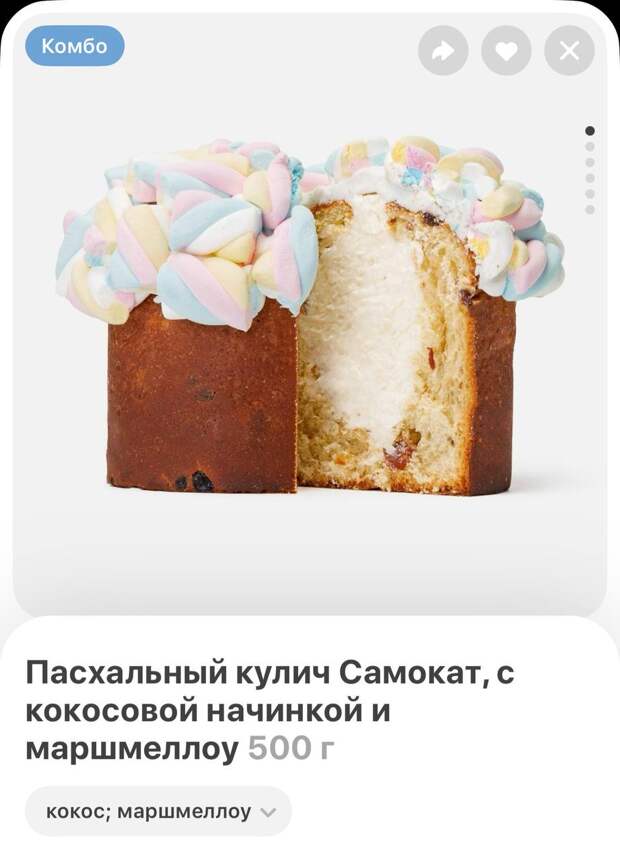
Task: Tap the Комбо badge
Action: click(74, 46)
